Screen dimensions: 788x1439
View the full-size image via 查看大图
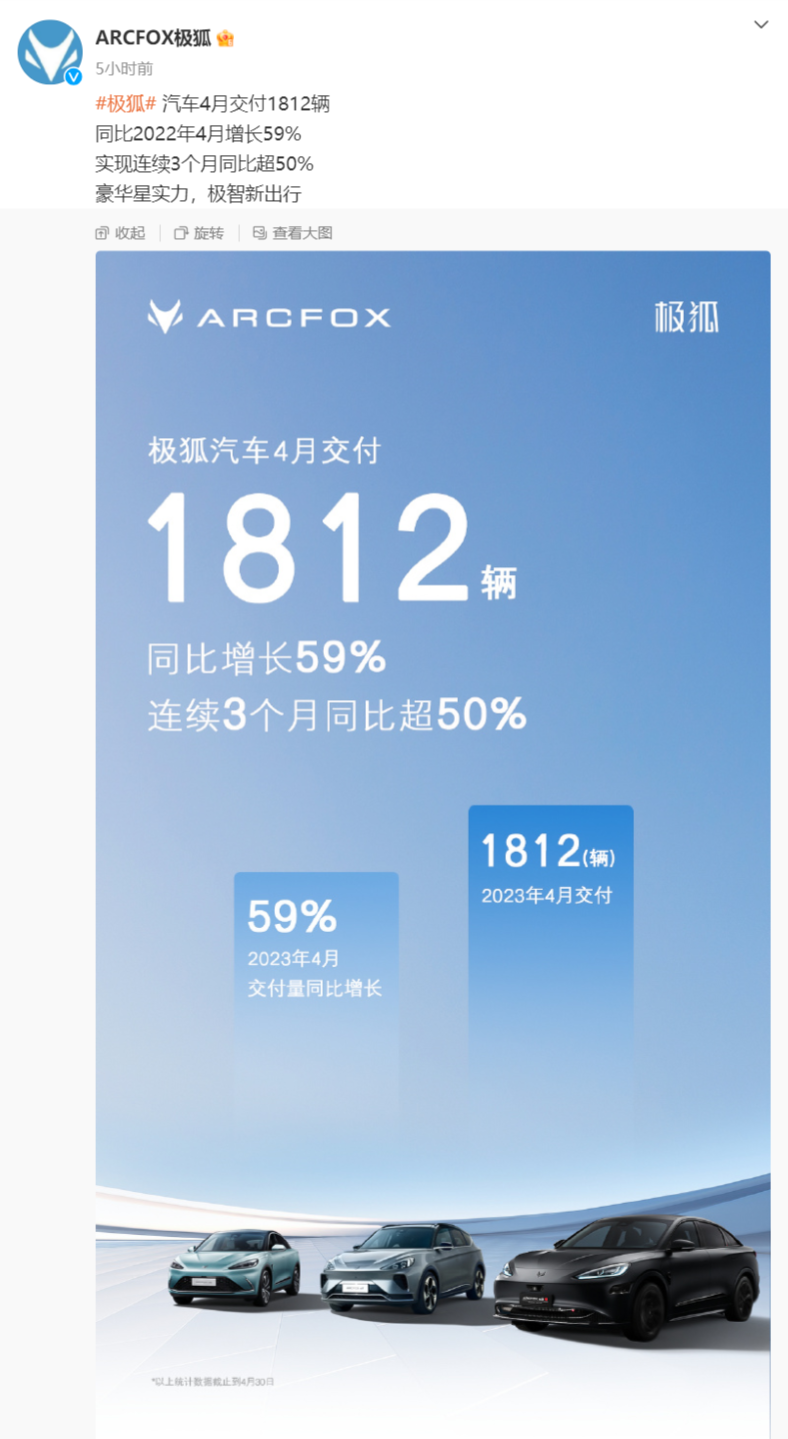point(292,233)
